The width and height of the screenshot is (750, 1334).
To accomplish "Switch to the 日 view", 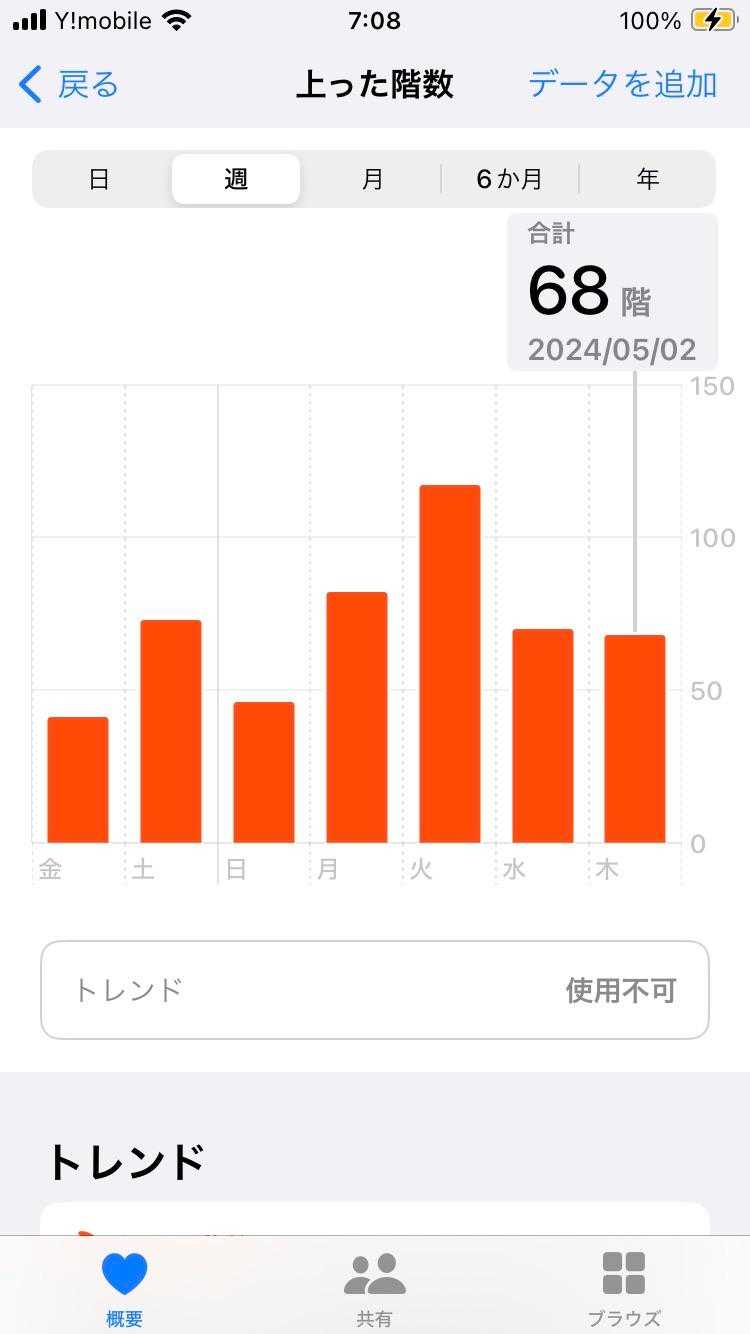I will (99, 180).
